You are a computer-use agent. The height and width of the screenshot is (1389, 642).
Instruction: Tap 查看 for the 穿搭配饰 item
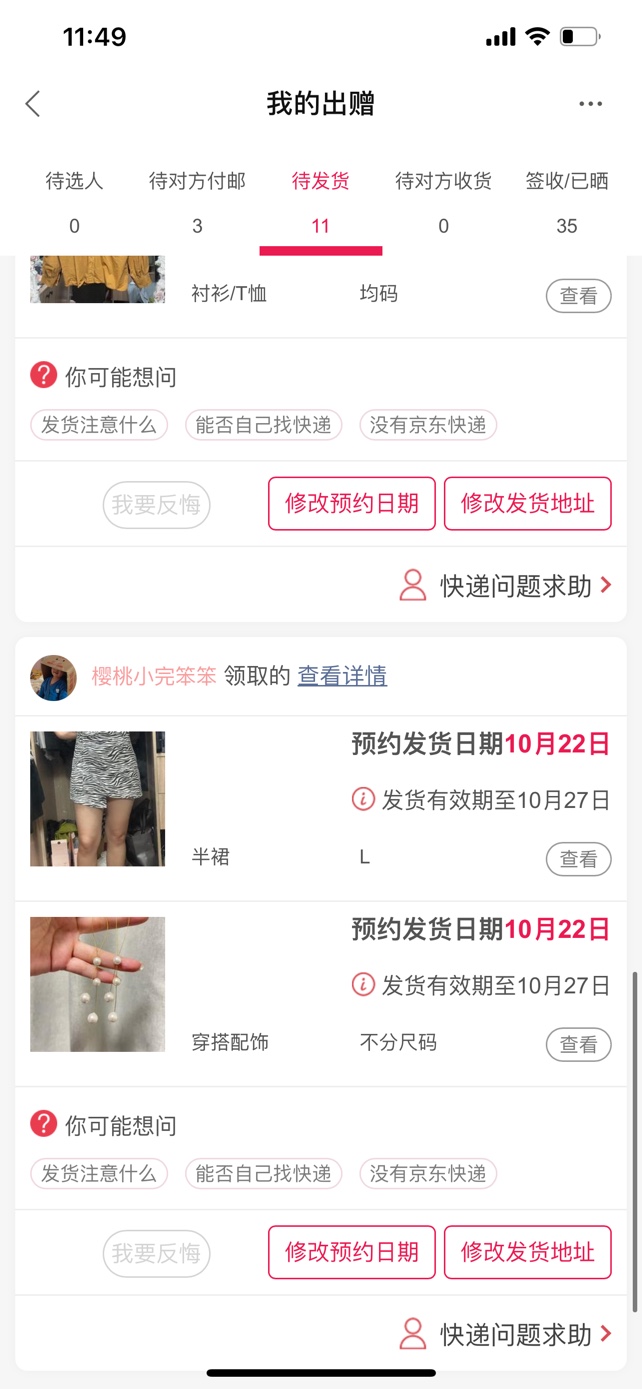click(578, 1045)
